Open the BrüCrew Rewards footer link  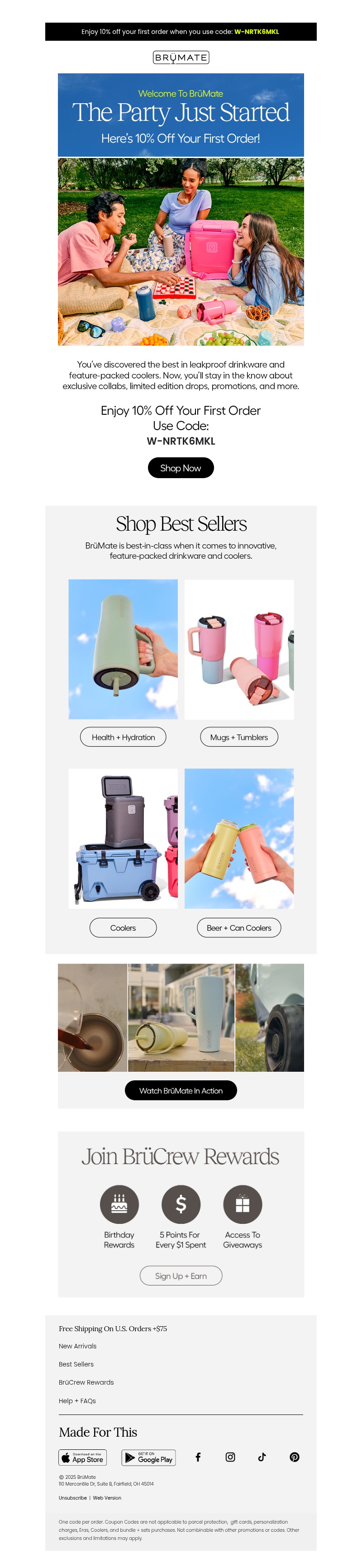coord(86,1382)
